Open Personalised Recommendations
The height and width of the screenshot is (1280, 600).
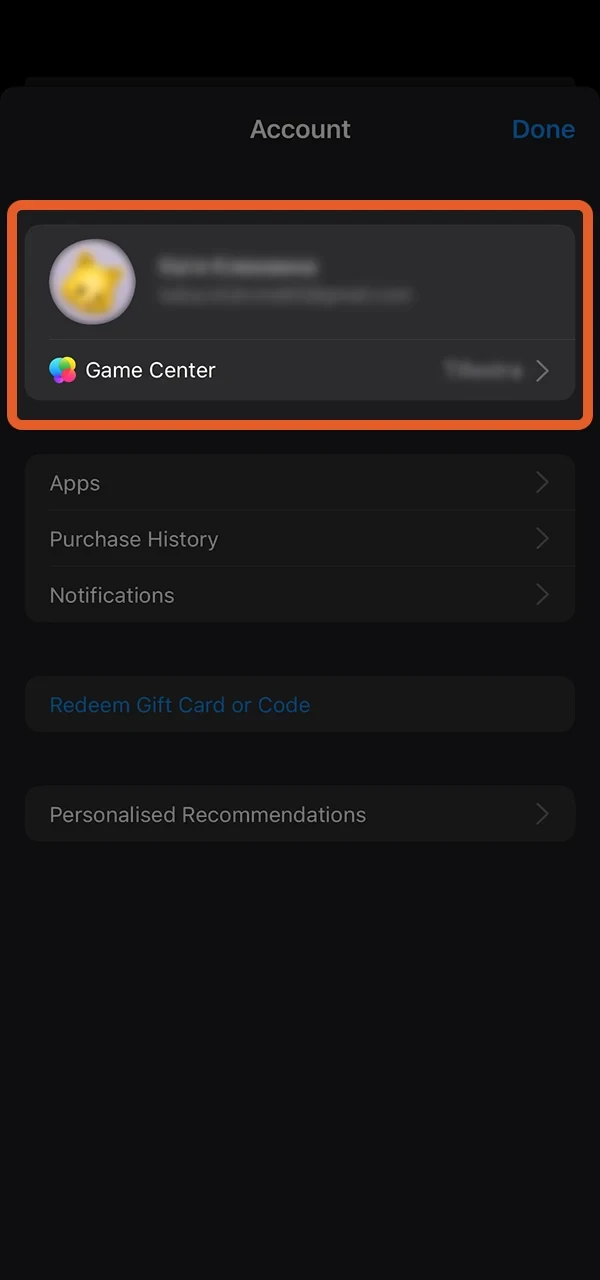coord(300,814)
